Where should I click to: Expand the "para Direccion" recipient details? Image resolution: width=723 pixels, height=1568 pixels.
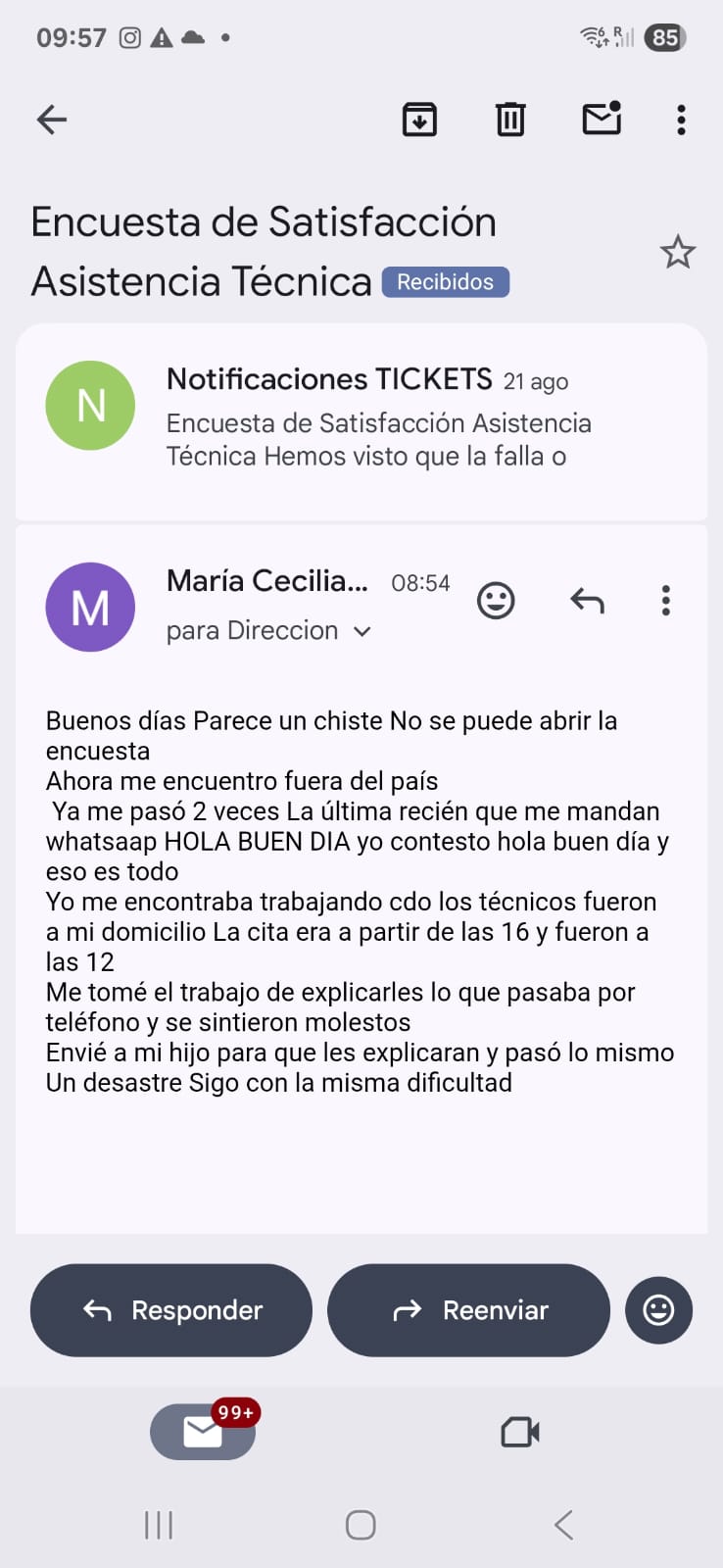pos(362,632)
